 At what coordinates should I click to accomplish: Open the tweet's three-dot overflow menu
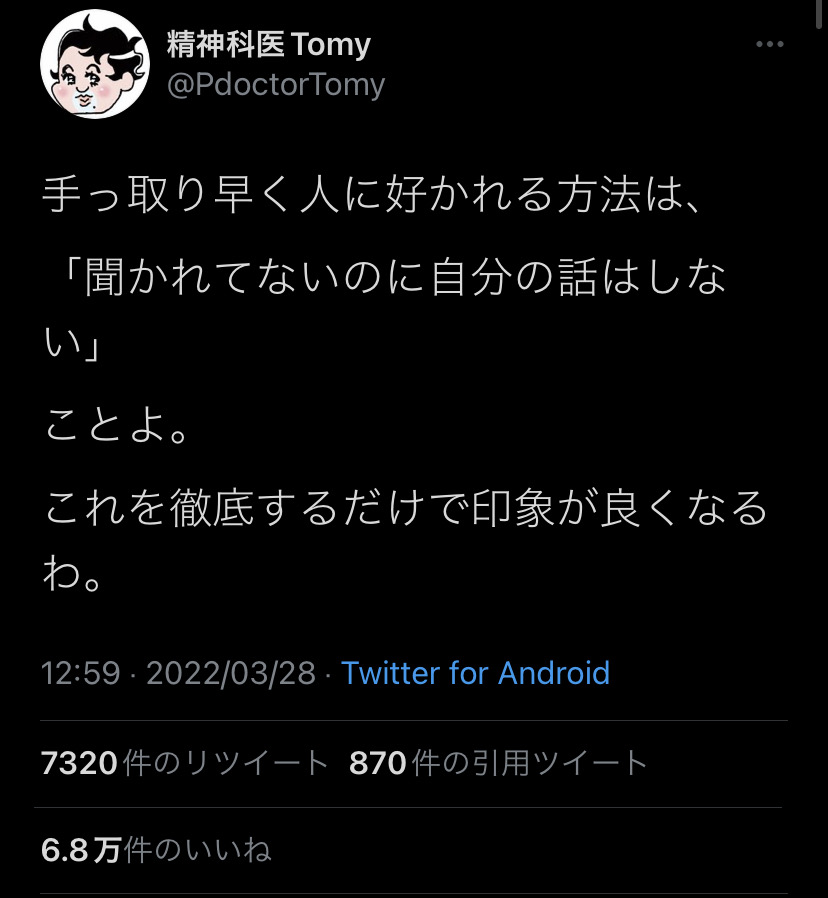point(768,44)
